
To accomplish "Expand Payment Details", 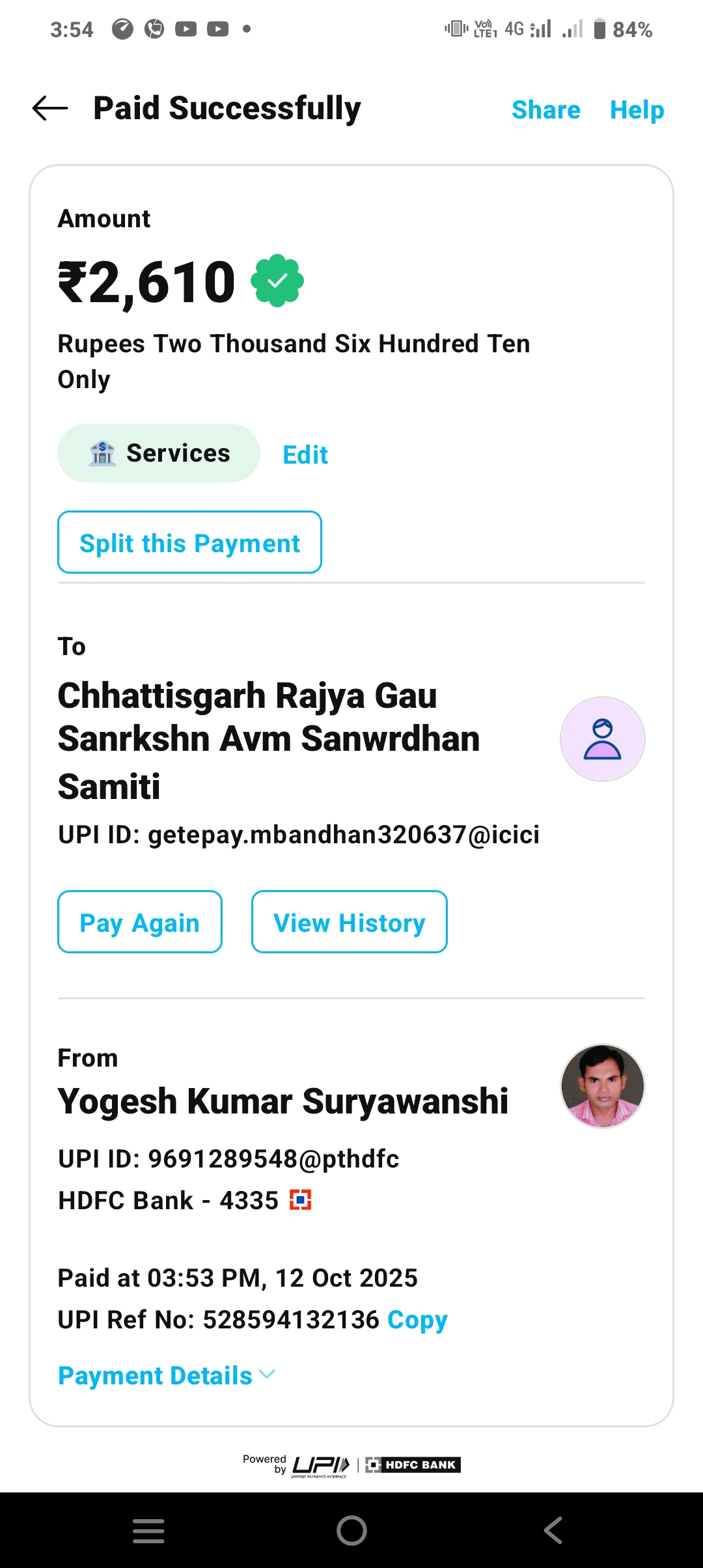I will (167, 1375).
